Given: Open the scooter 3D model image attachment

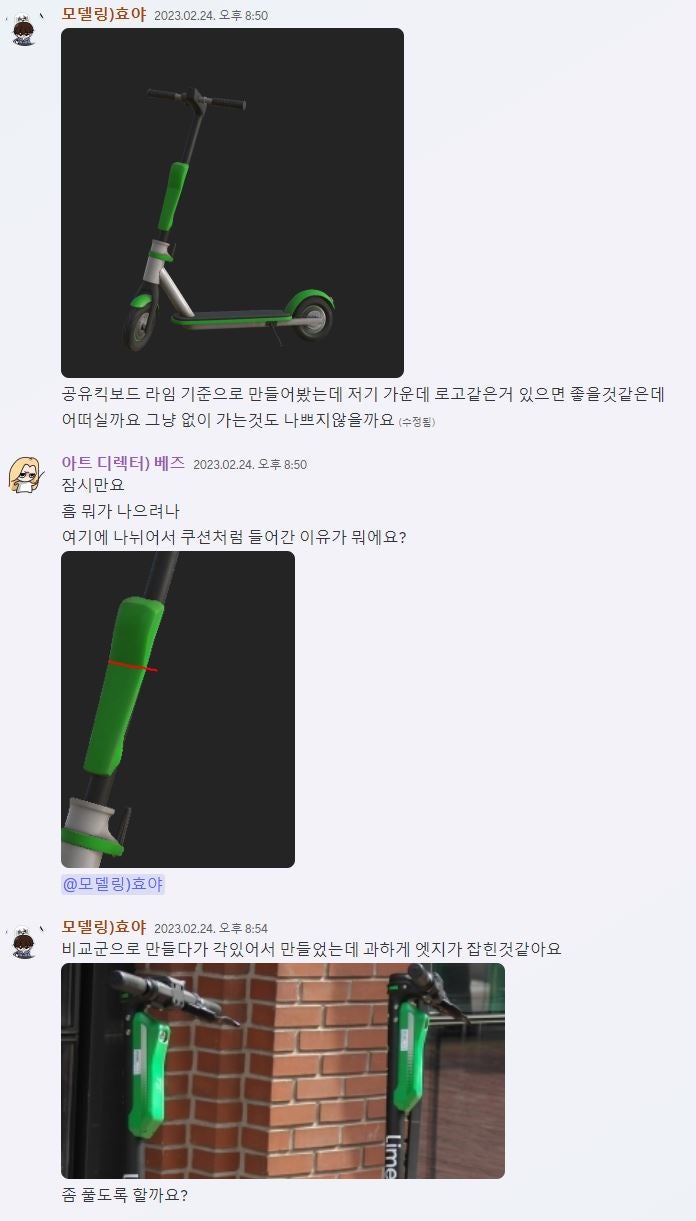Looking at the screenshot, I should tap(232, 203).
